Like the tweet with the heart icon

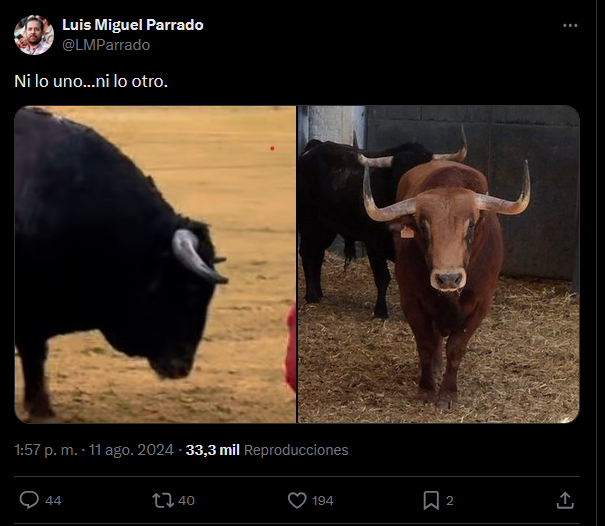pos(297,499)
